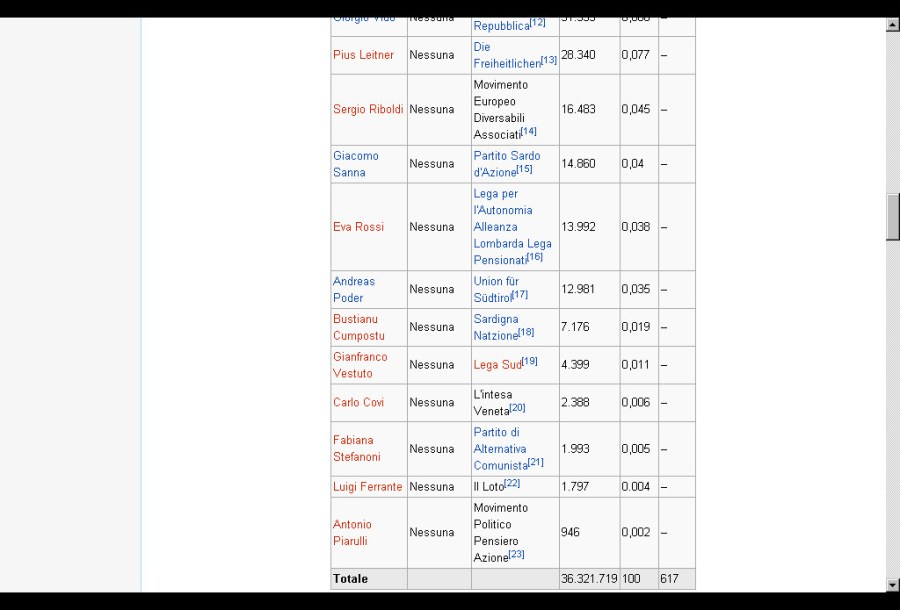Open the Andreas Poder link
Image resolution: width=900 pixels, height=610 pixels.
353,289
